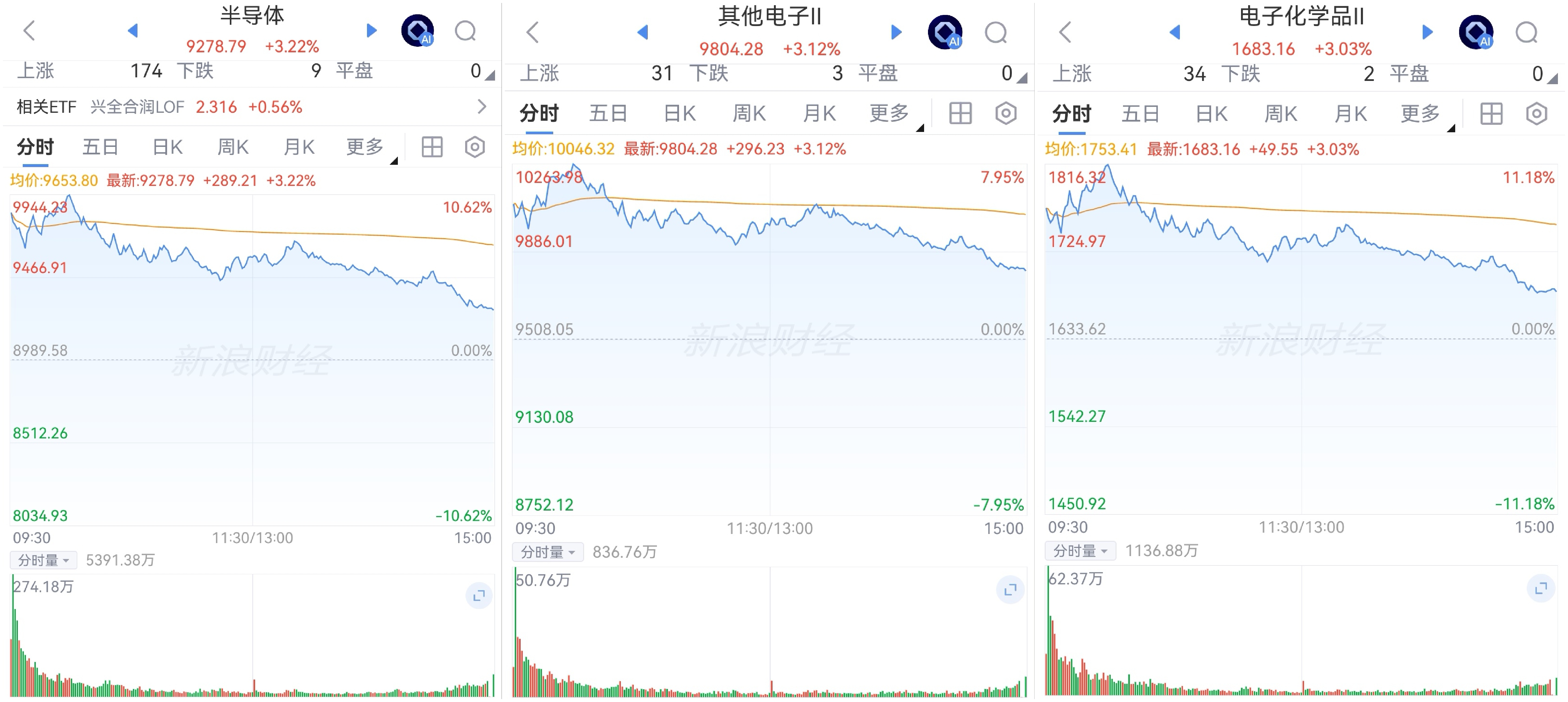Switch 其他电子II chart to 周K
1568x702 pixels.
(749, 113)
